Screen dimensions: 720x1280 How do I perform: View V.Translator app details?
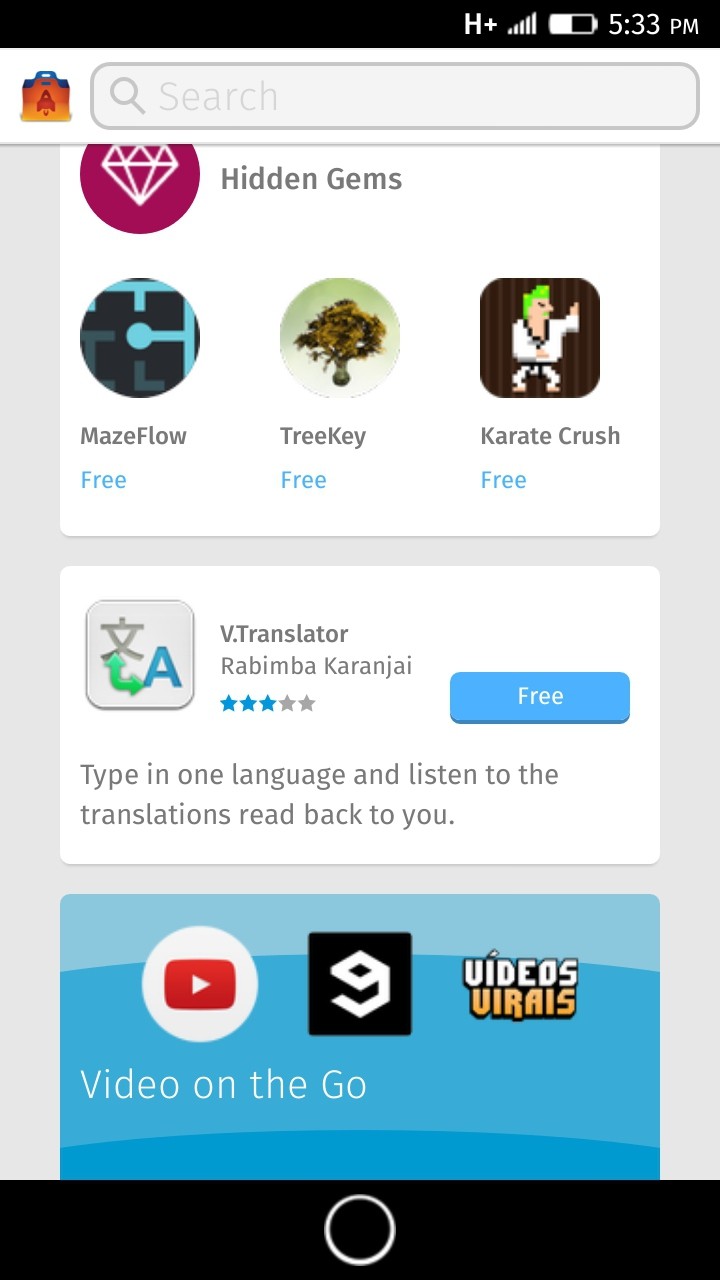pos(284,634)
